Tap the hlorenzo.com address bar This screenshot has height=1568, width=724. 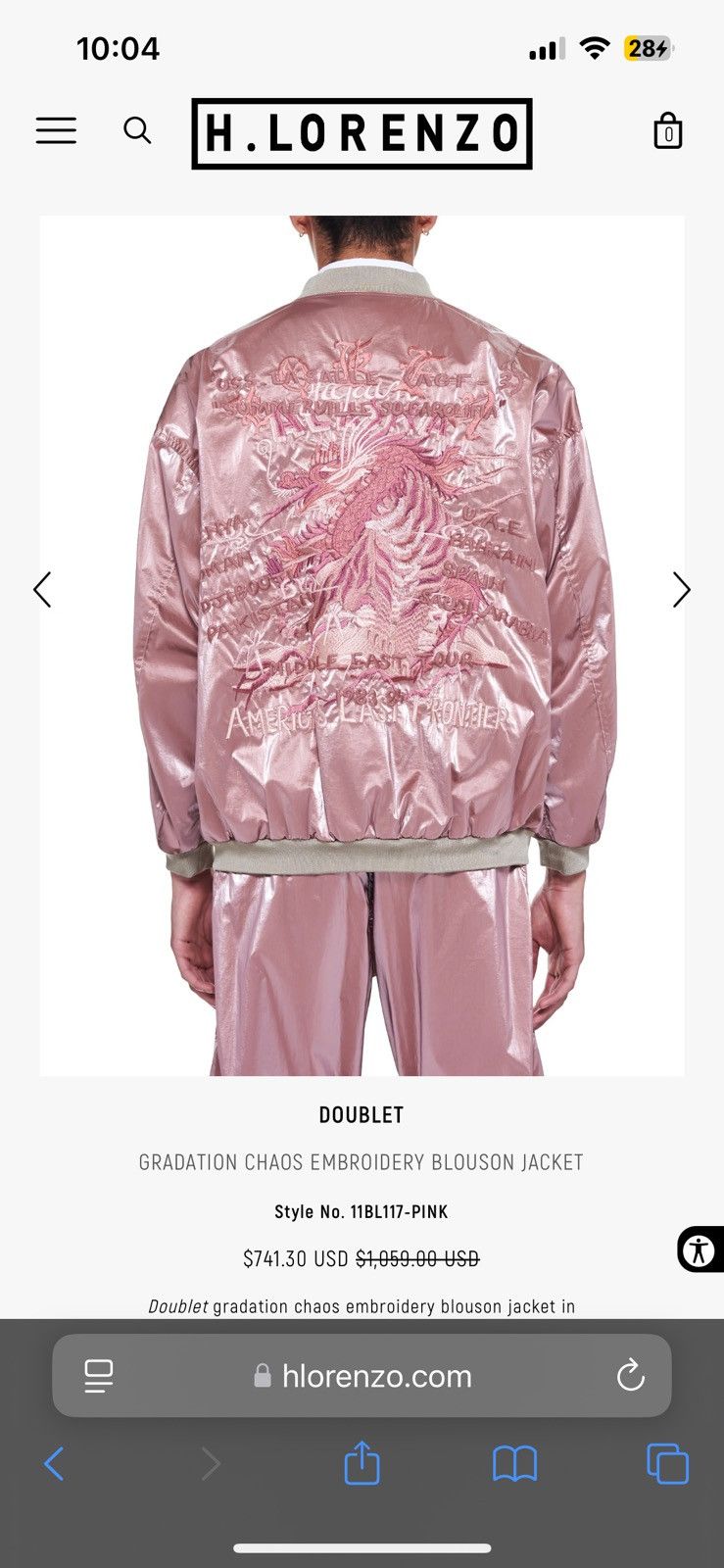[362, 1376]
